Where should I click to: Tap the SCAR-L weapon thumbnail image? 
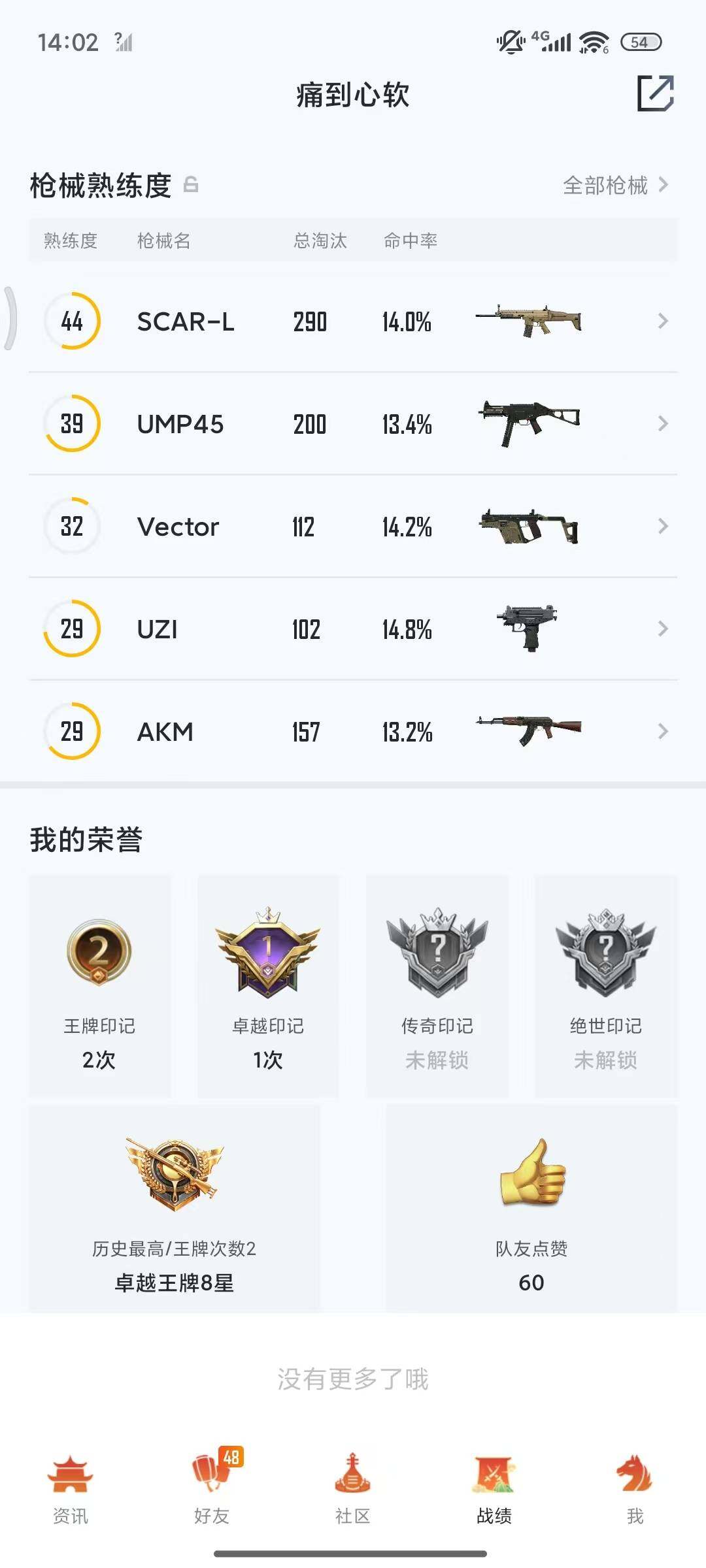point(529,320)
